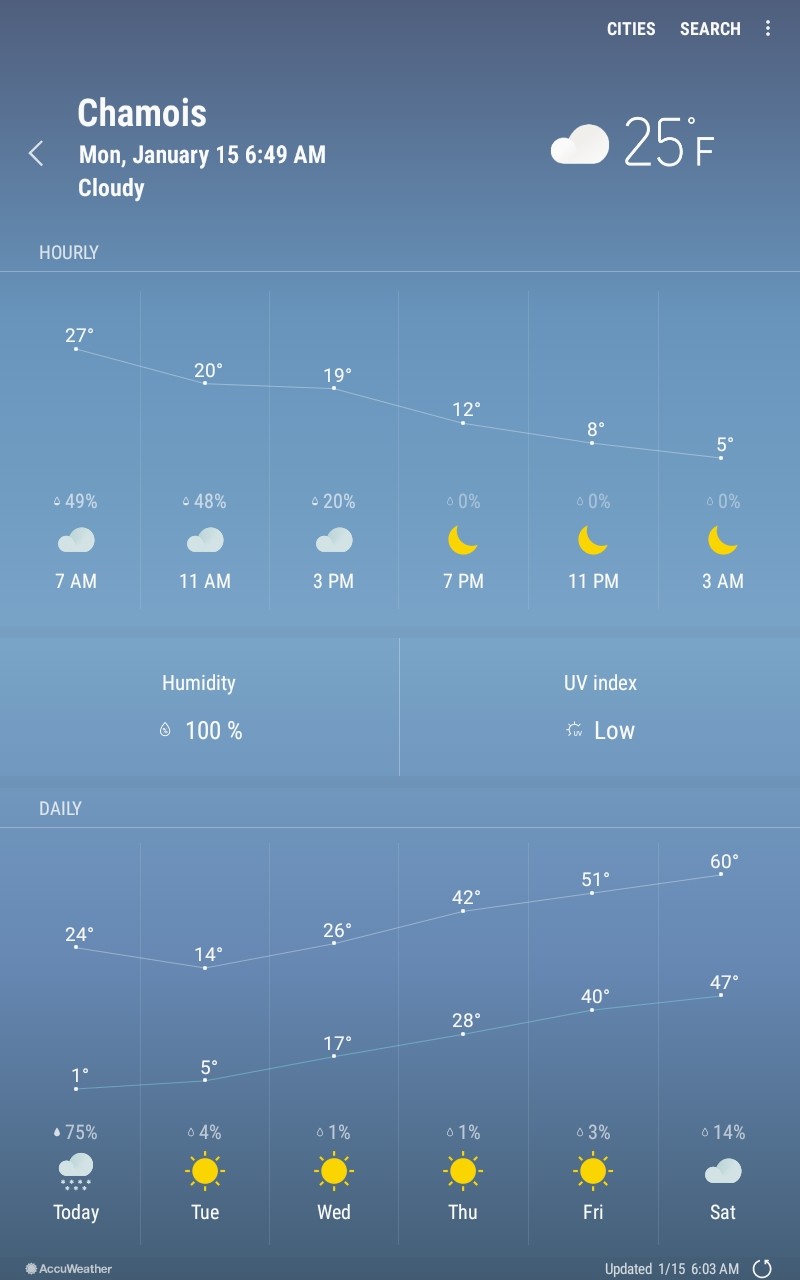Go back with the left arrow
Viewport: 800px width, 1280px height.
coord(36,153)
